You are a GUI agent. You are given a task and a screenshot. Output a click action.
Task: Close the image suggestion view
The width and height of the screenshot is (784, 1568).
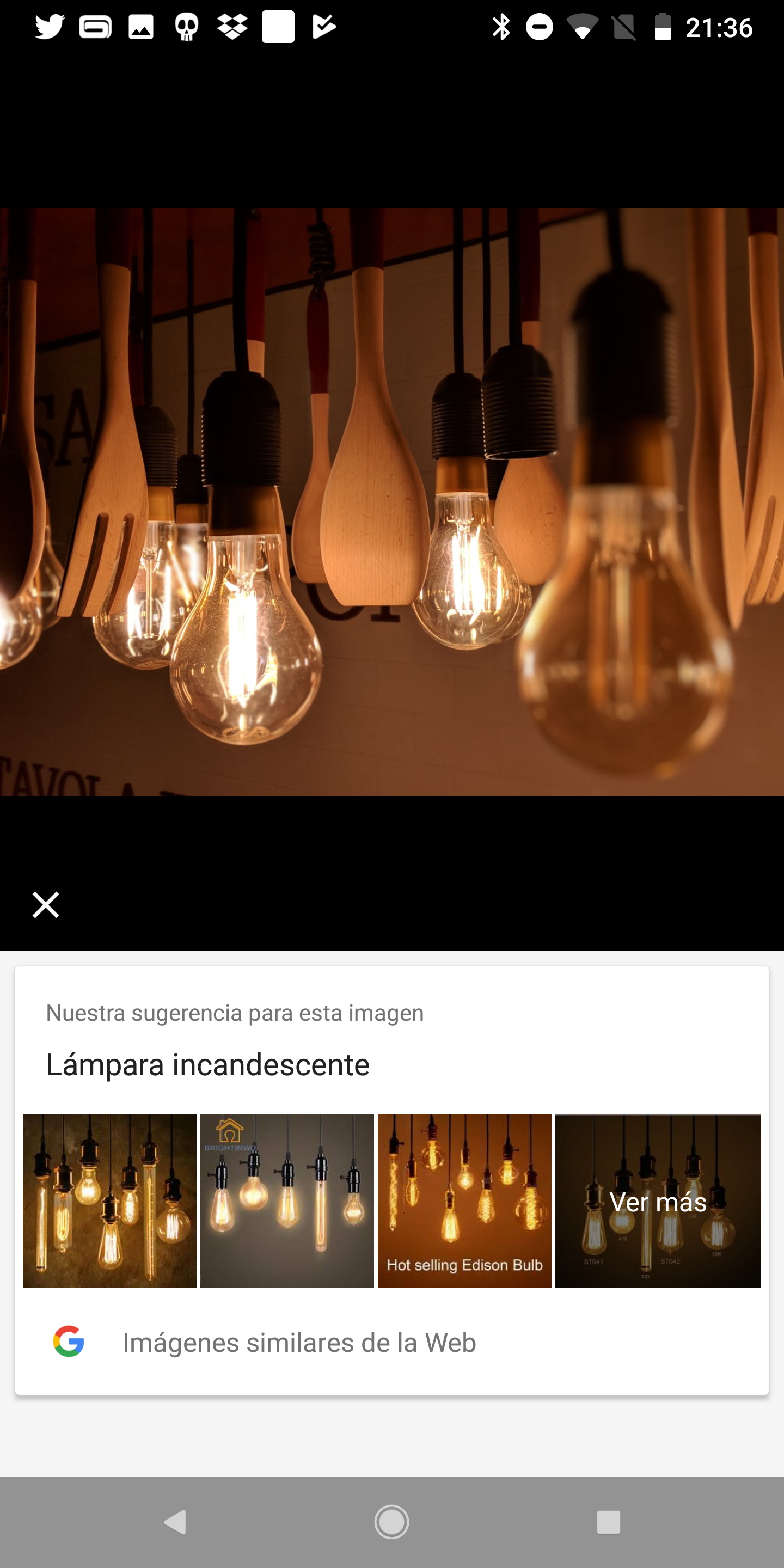46,904
